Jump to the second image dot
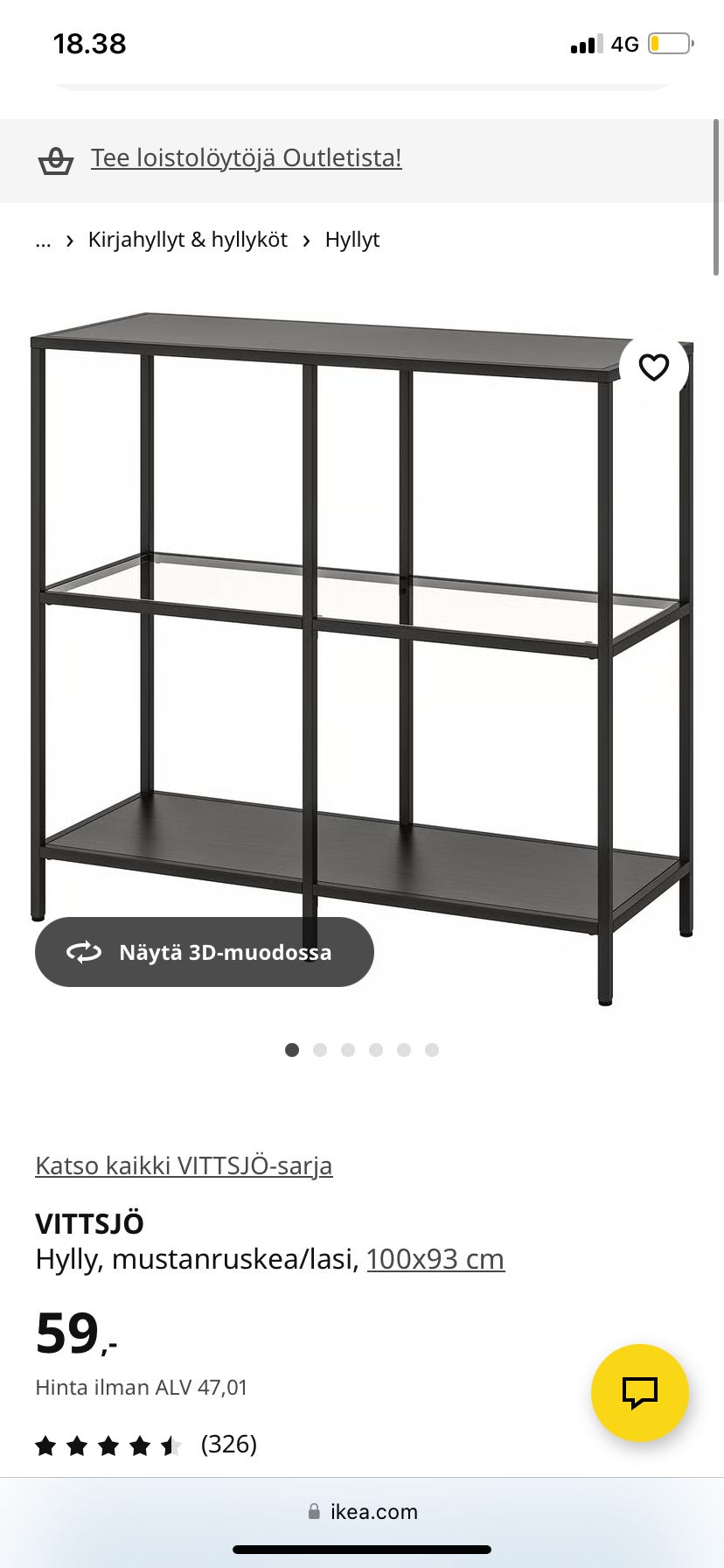Image resolution: width=724 pixels, height=1568 pixels. click(x=320, y=1050)
